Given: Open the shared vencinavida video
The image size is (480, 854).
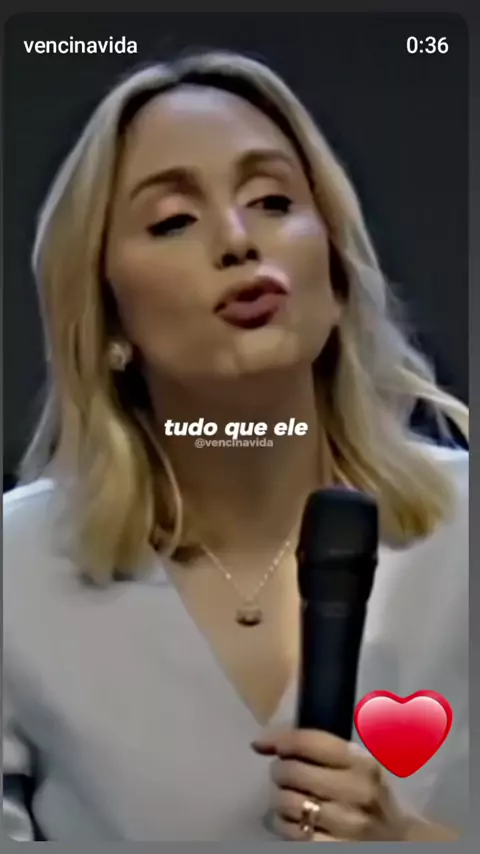Looking at the screenshot, I should pyautogui.click(x=236, y=427).
